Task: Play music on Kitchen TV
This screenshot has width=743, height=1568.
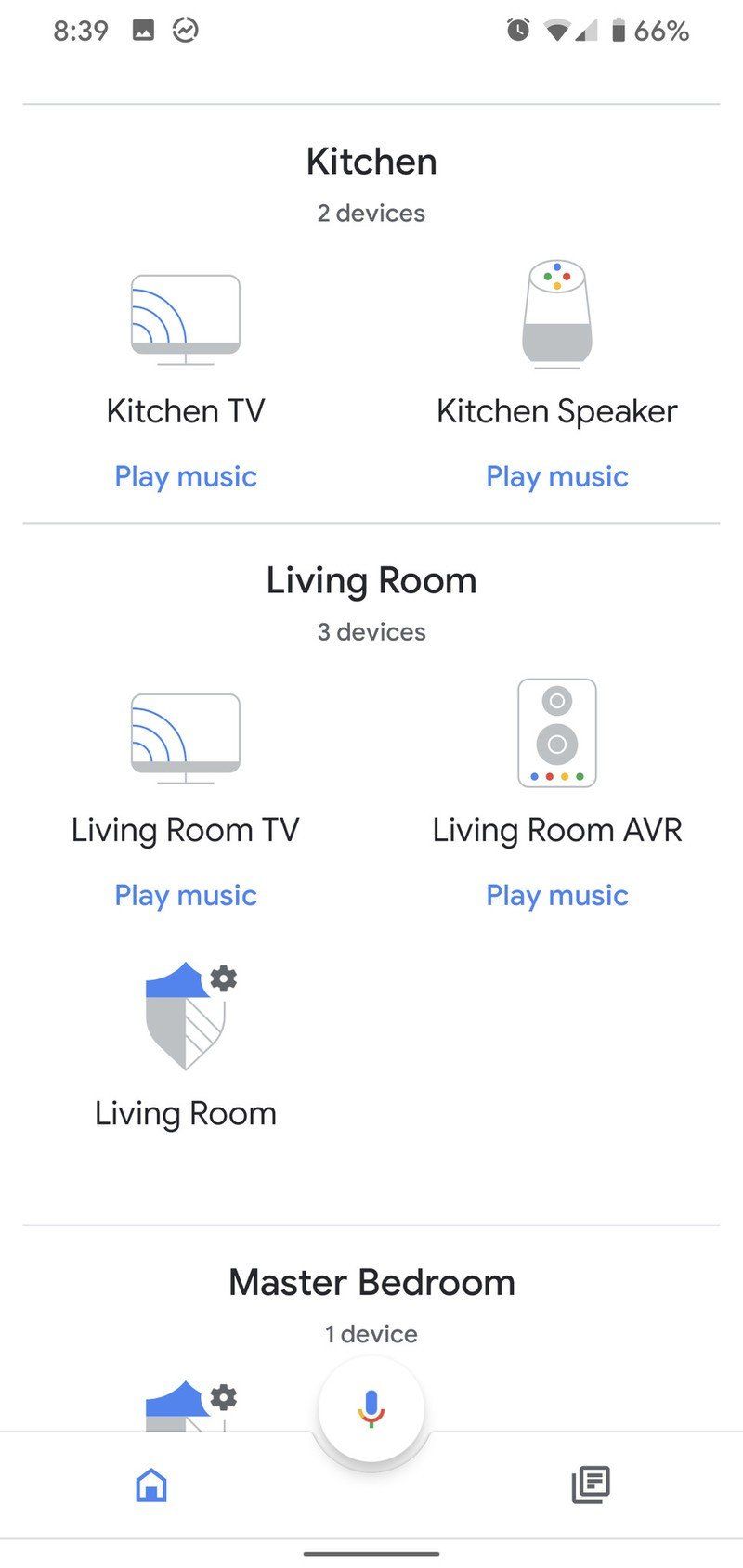Action: [185, 475]
